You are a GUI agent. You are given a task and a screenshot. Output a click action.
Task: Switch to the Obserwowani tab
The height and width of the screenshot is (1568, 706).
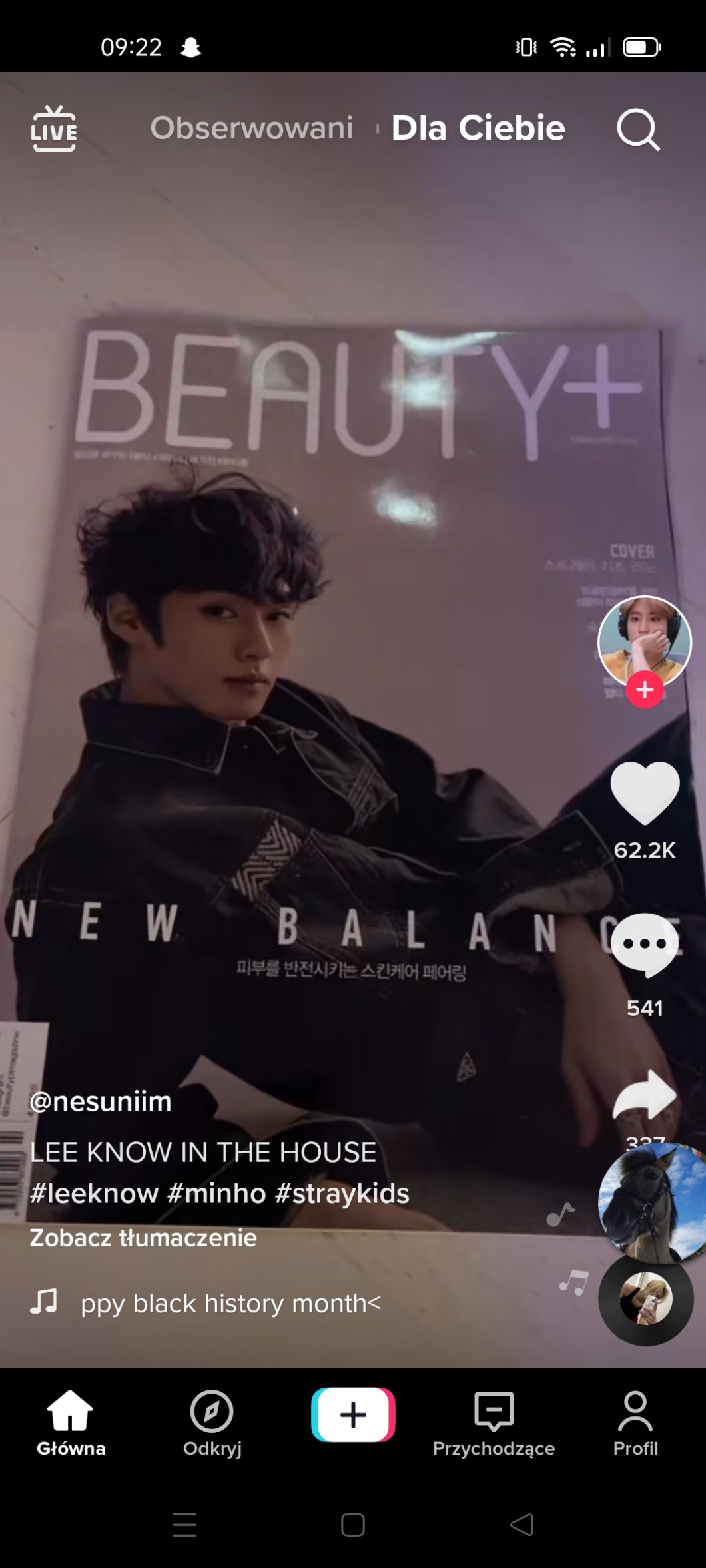click(x=251, y=128)
